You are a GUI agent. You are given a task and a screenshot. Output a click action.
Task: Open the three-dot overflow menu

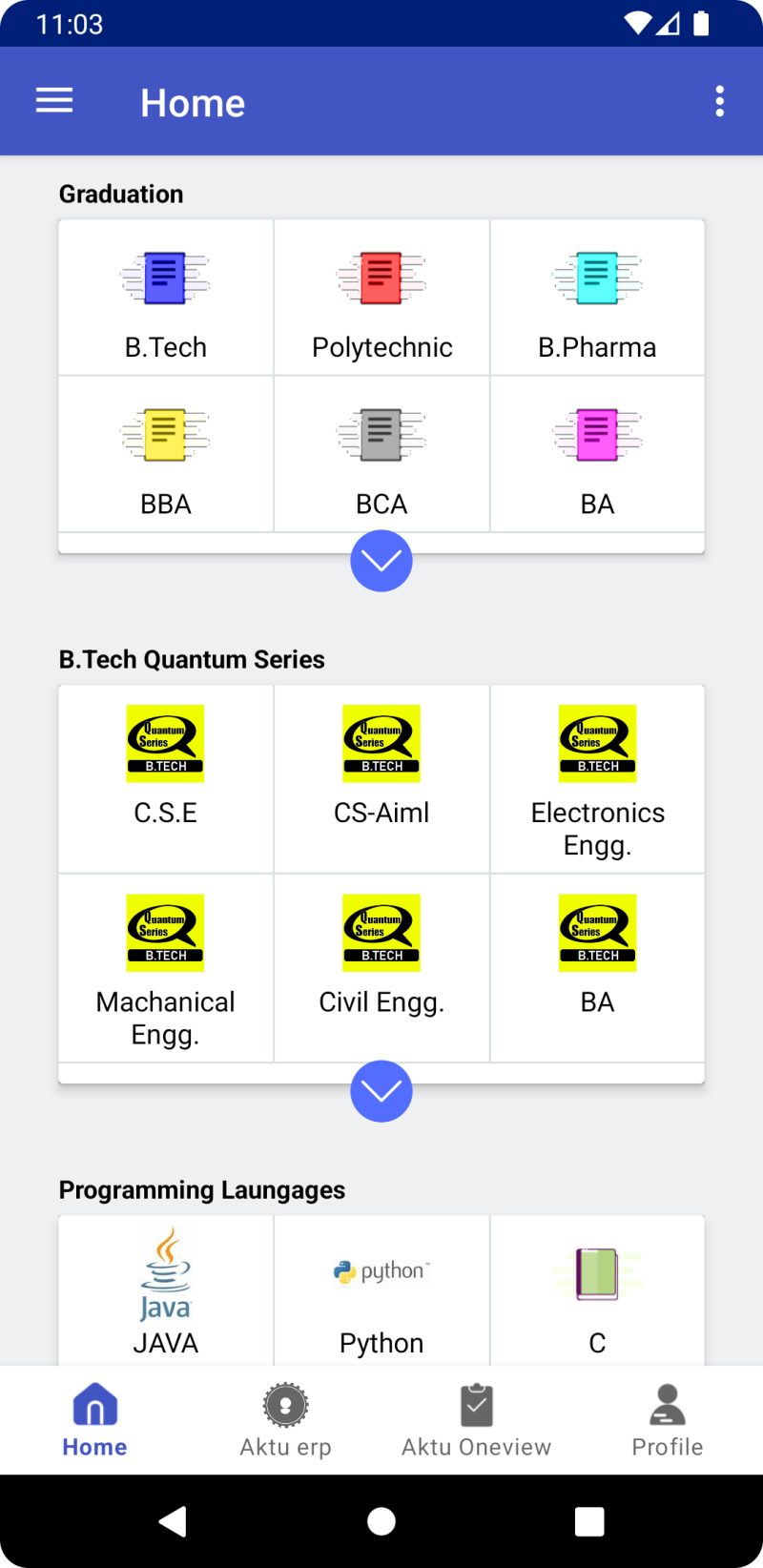(x=720, y=101)
